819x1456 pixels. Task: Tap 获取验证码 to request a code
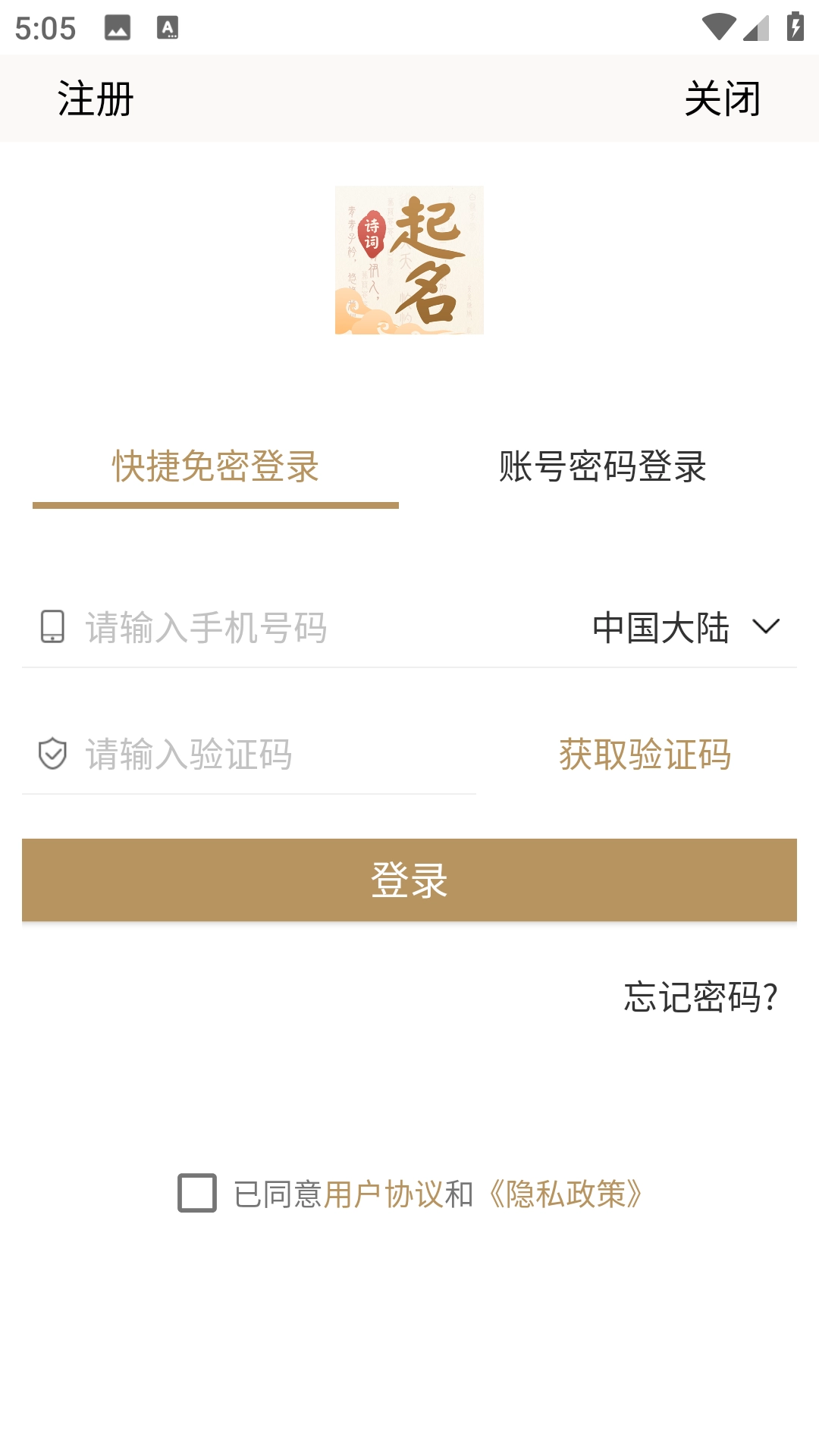tap(645, 755)
